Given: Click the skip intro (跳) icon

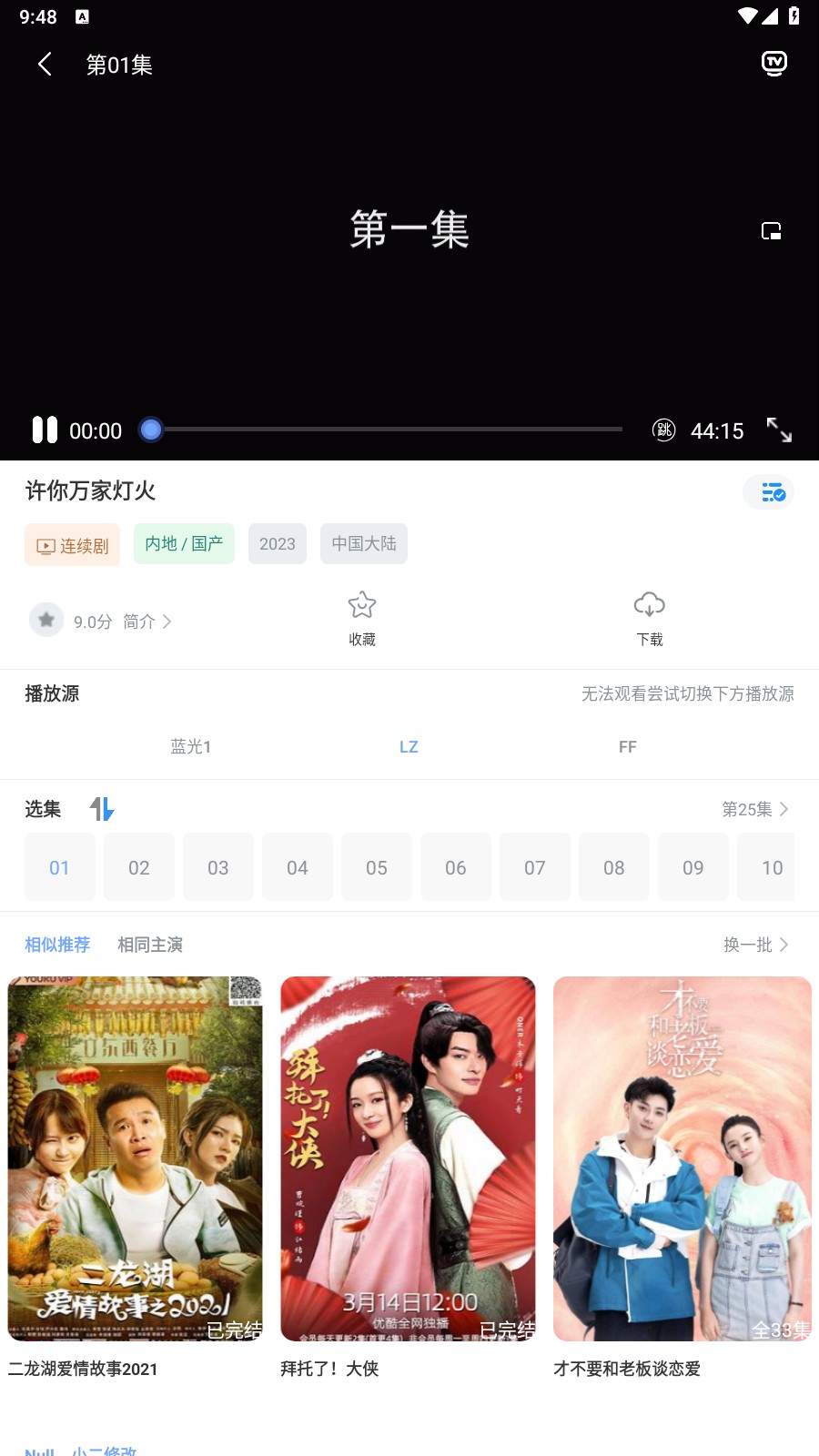Looking at the screenshot, I should coord(663,430).
